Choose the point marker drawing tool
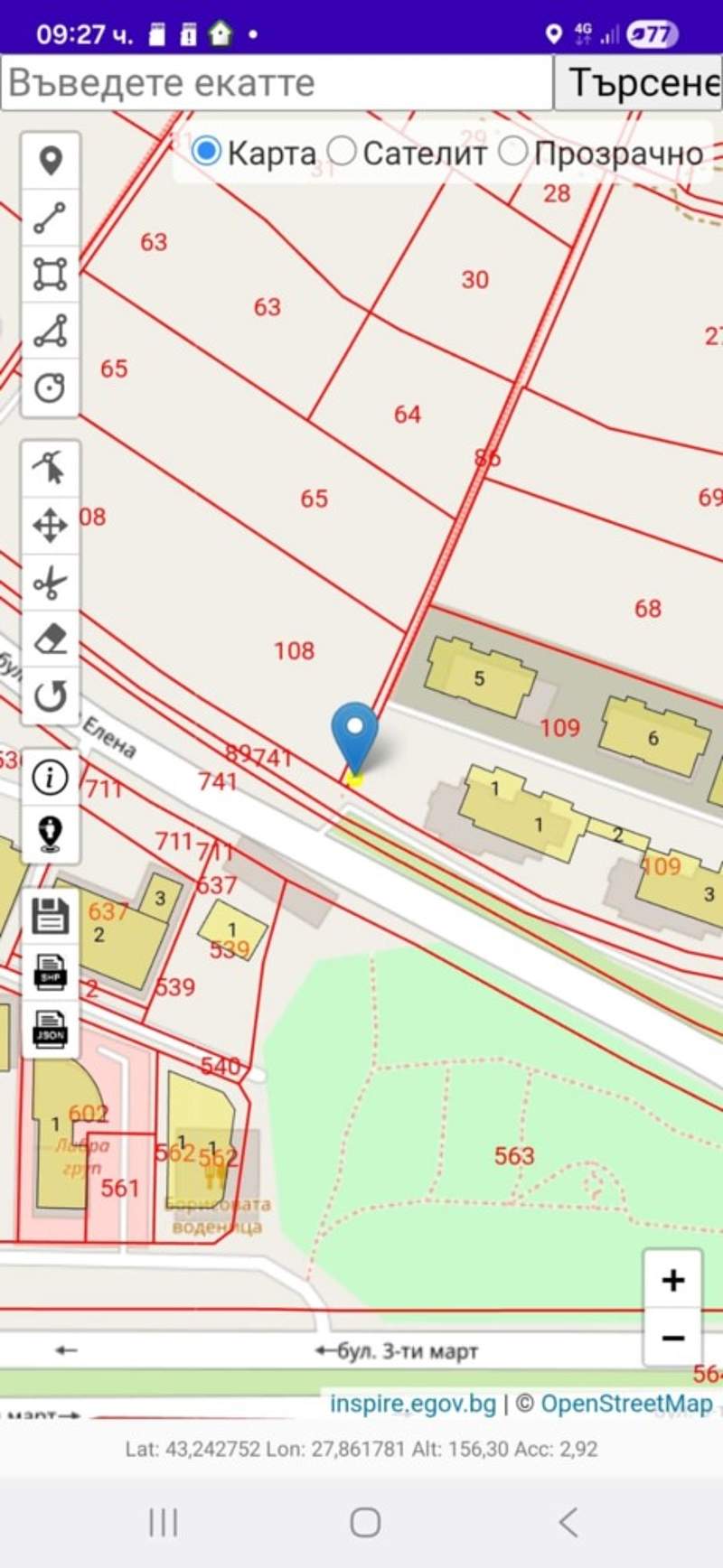This screenshot has width=723, height=1568. click(51, 162)
